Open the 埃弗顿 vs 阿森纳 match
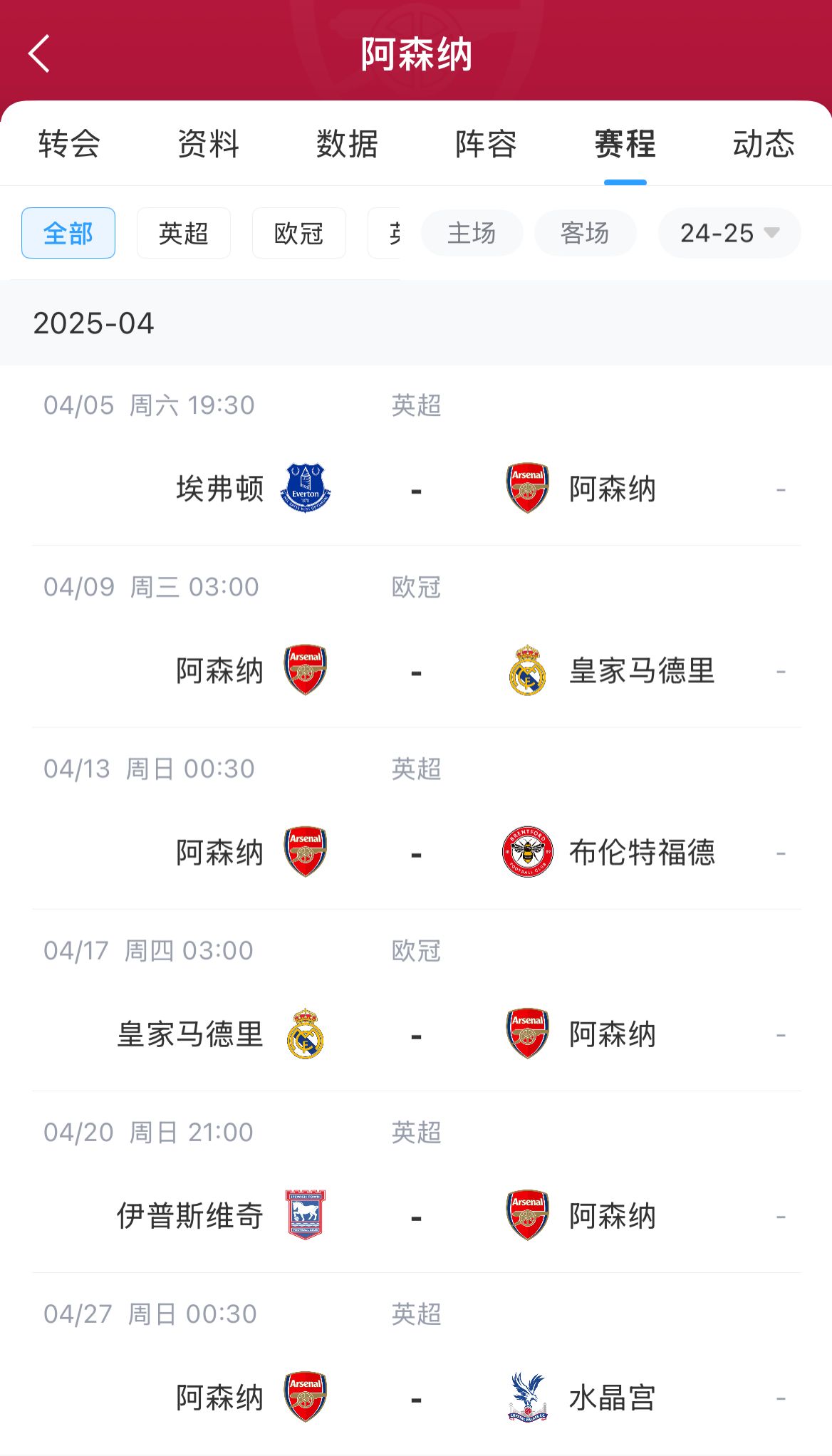This screenshot has width=832, height=1456. click(416, 456)
